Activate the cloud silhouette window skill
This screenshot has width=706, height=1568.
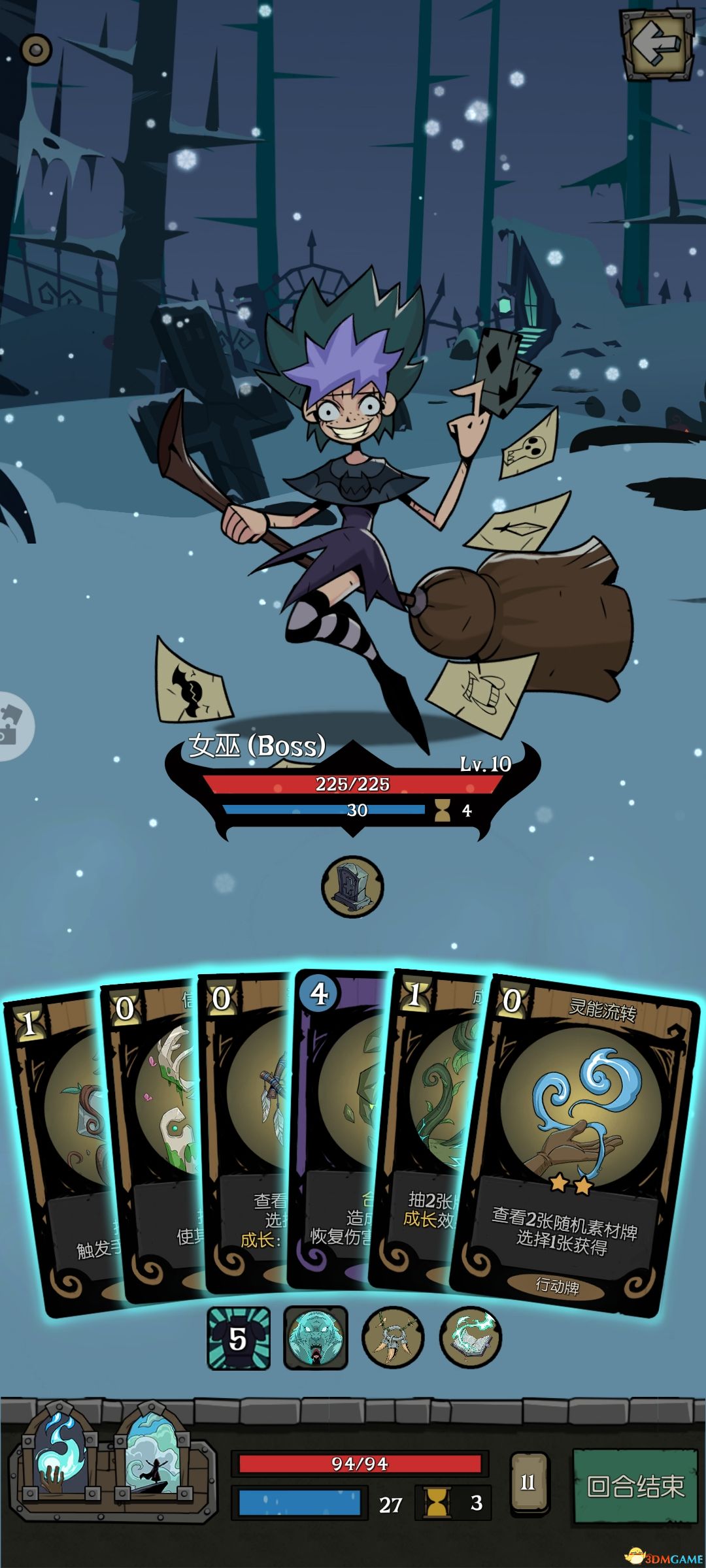(x=152, y=1460)
